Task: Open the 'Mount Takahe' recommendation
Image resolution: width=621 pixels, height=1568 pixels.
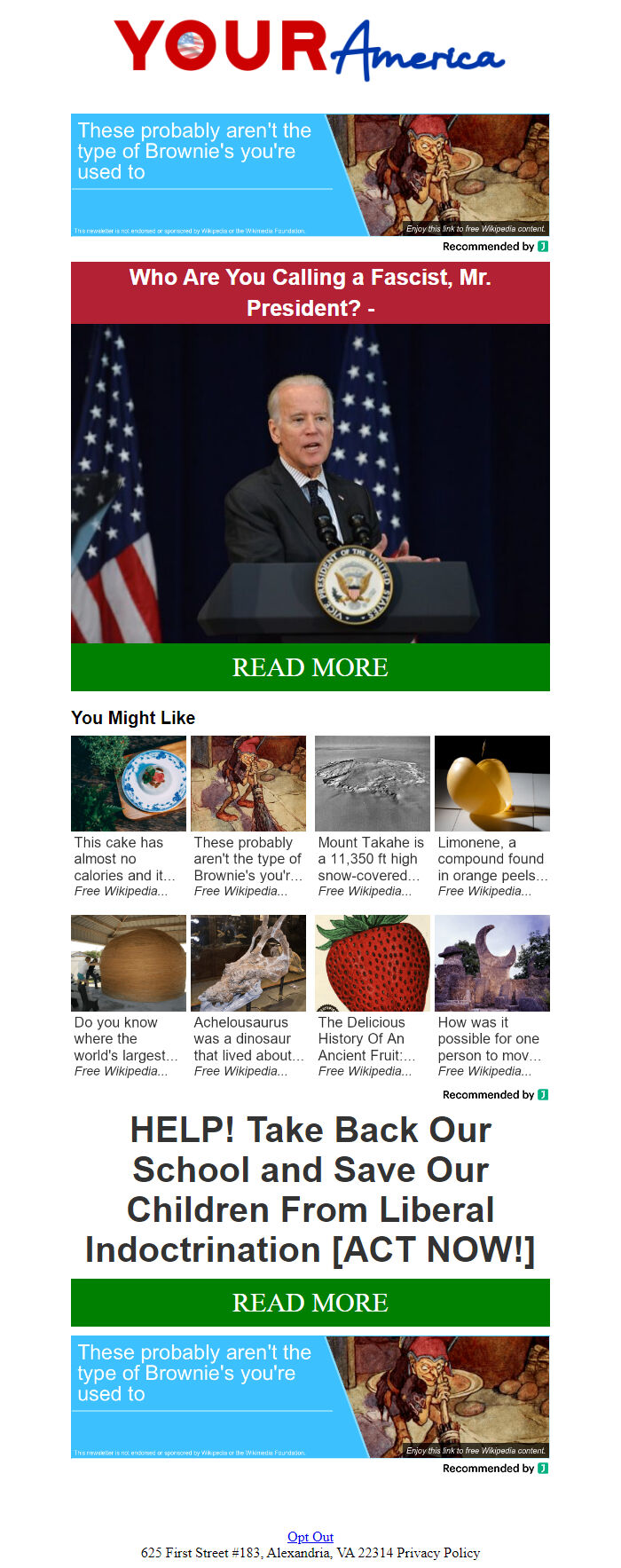Action: point(372,816)
